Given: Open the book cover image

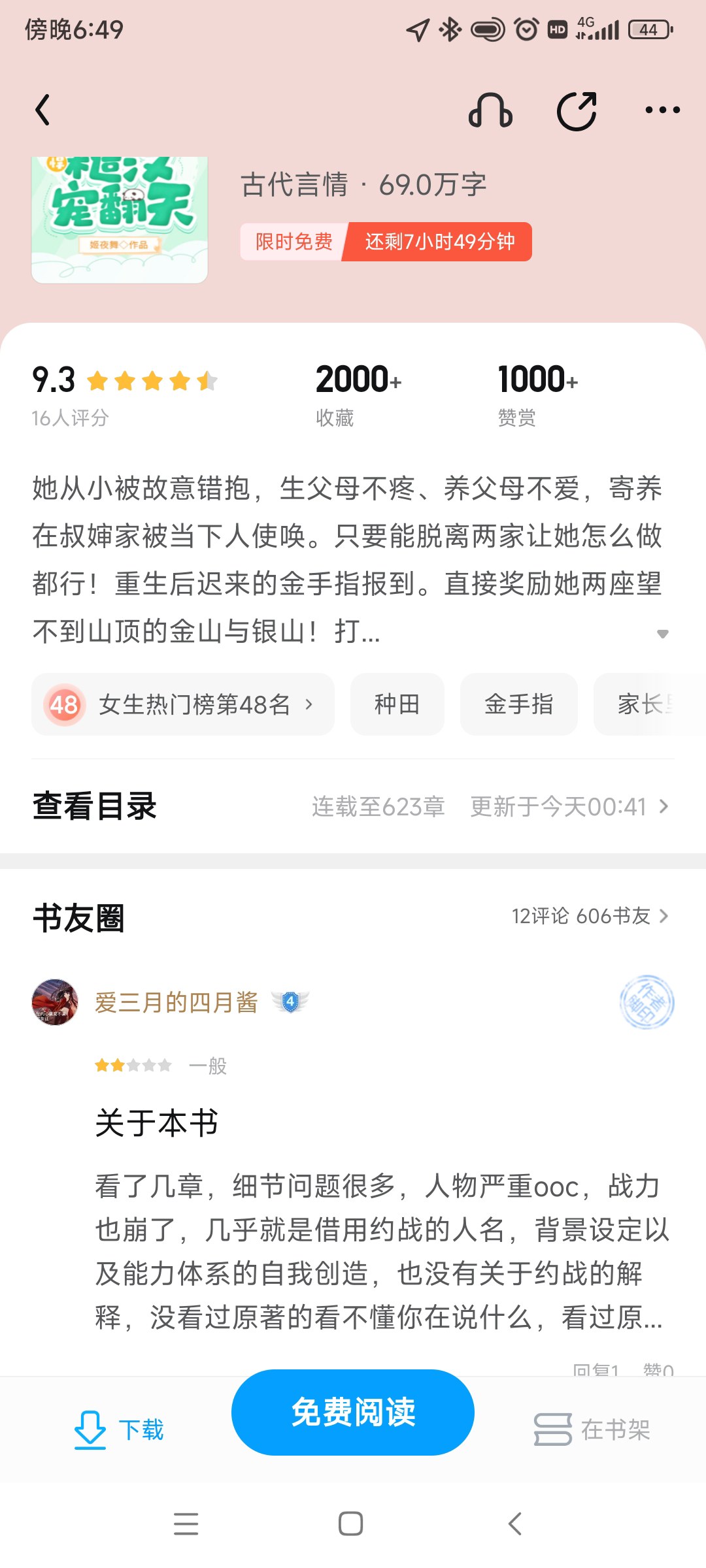Looking at the screenshot, I should (x=120, y=219).
